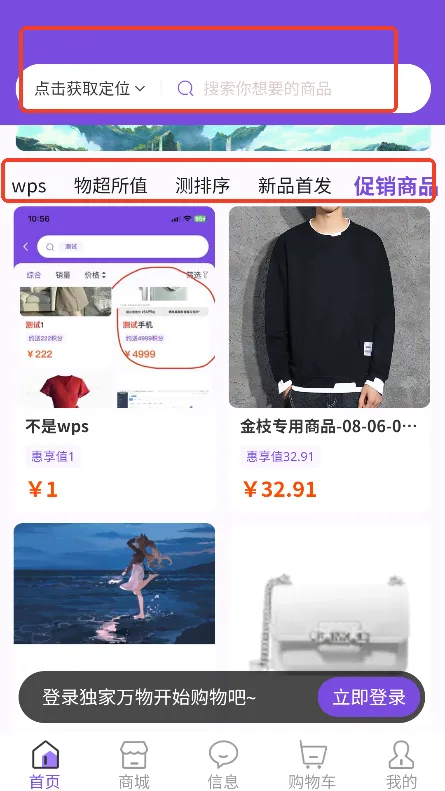Open the 金枝专用商品 sweatshirt product card
The image size is (445, 791).
(x=329, y=358)
